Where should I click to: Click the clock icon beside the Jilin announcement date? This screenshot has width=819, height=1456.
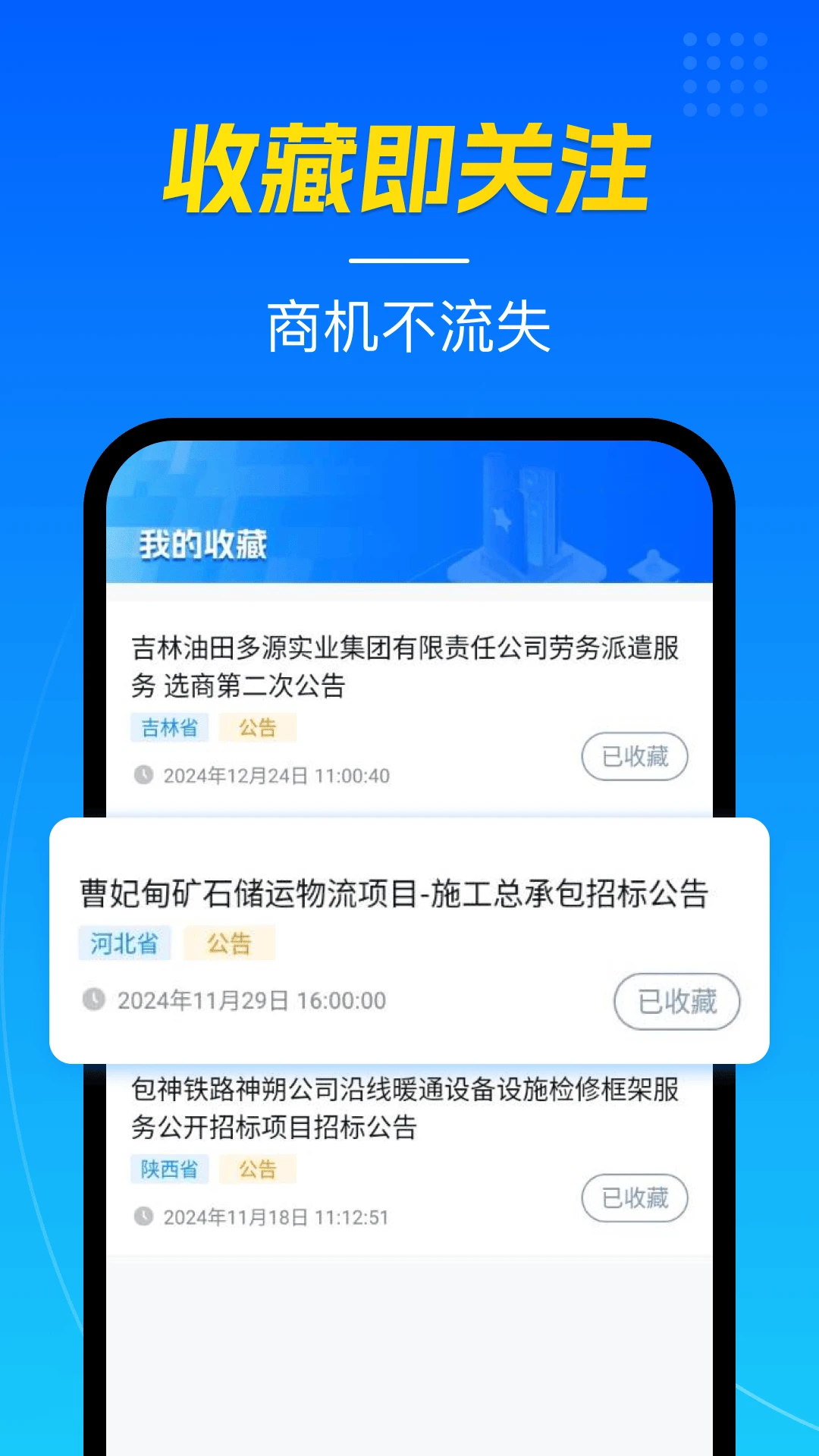pos(144,776)
